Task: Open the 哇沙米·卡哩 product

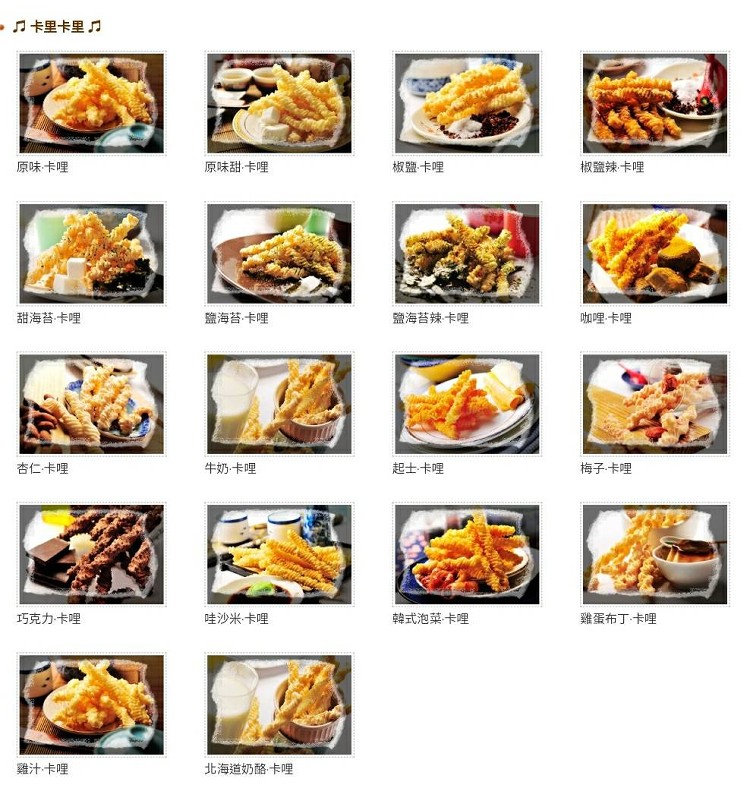Action: pos(279,554)
